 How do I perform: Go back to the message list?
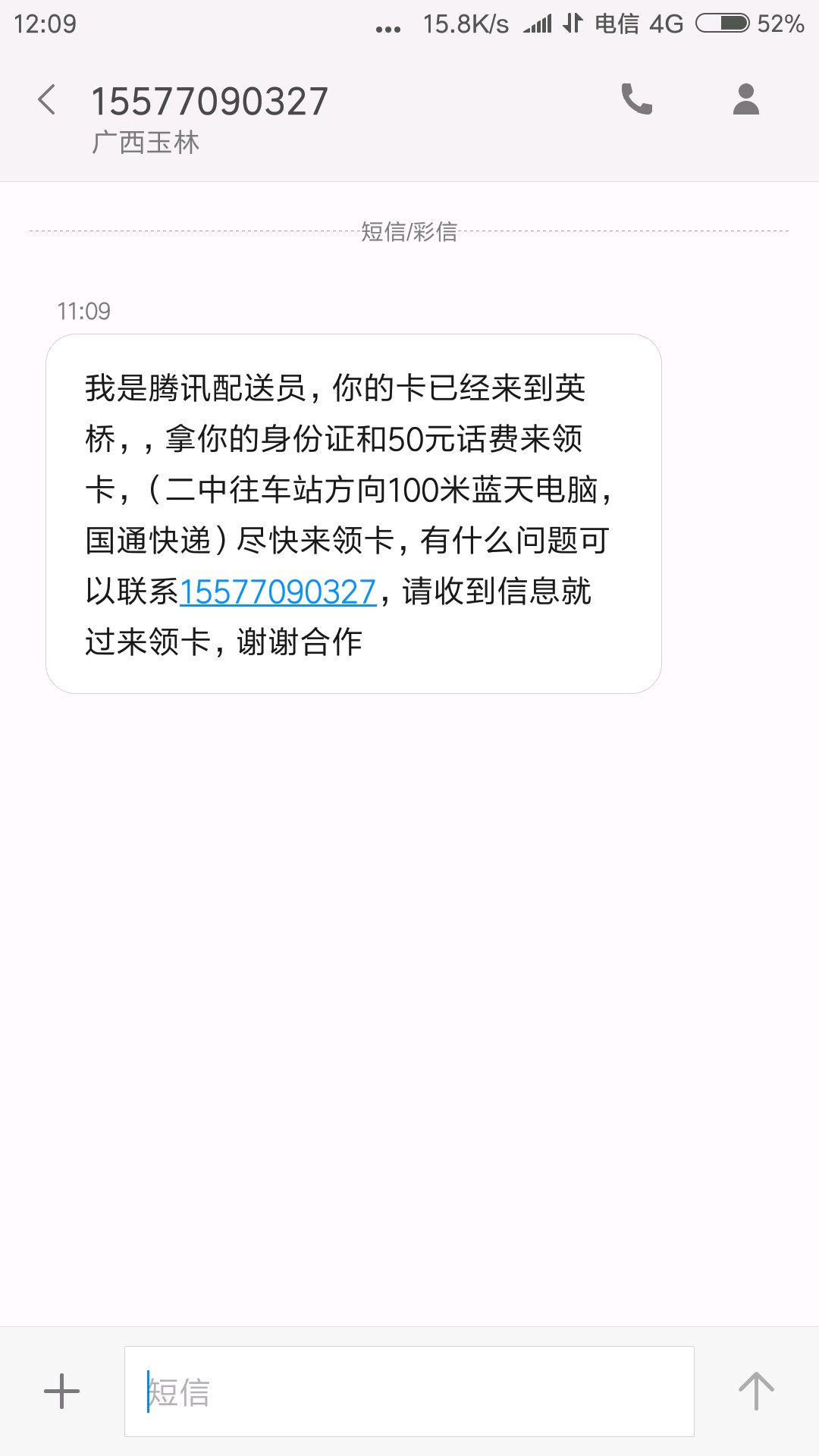(x=47, y=100)
